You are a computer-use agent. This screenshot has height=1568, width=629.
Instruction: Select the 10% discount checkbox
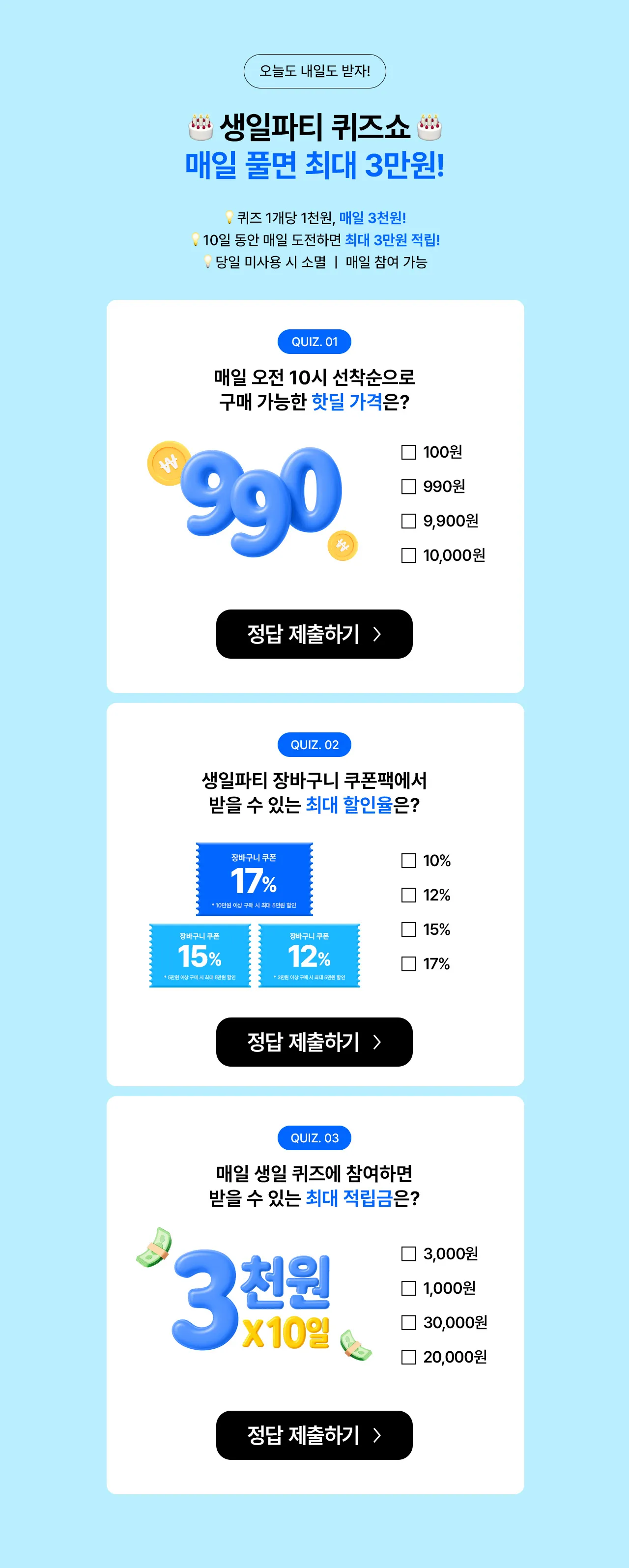[x=409, y=861]
